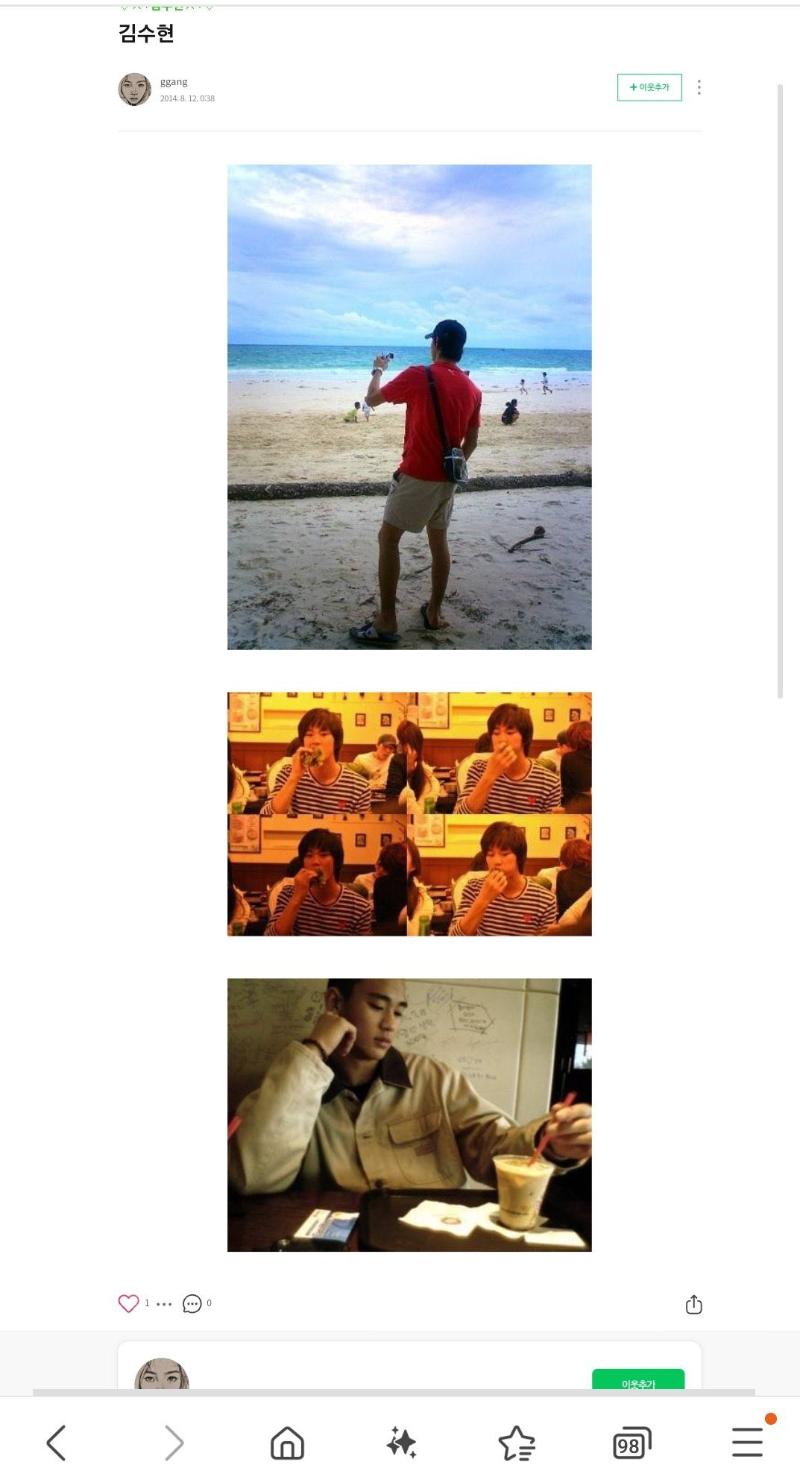Go back to the previous page

coord(56,1442)
